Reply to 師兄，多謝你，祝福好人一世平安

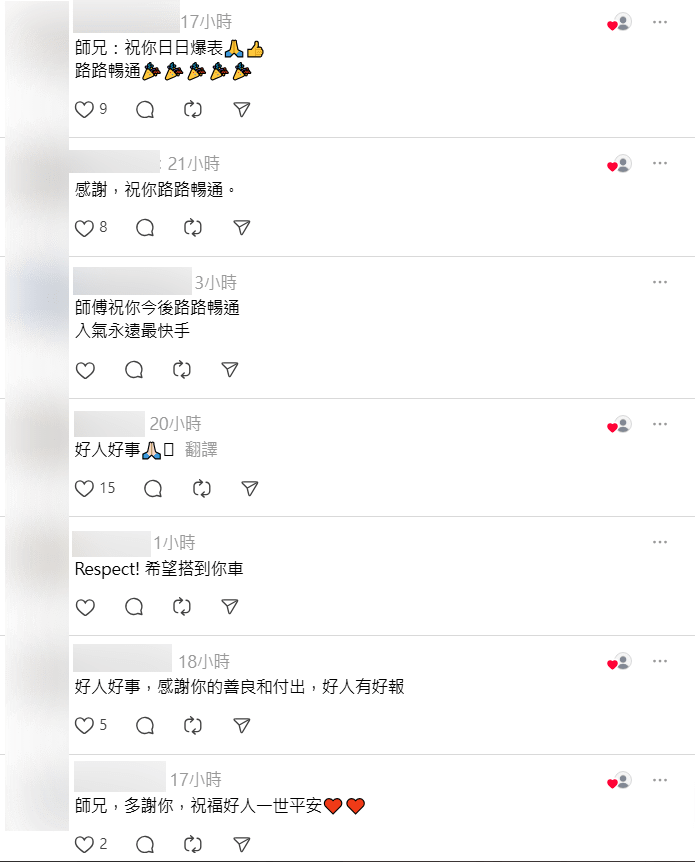[145, 844]
